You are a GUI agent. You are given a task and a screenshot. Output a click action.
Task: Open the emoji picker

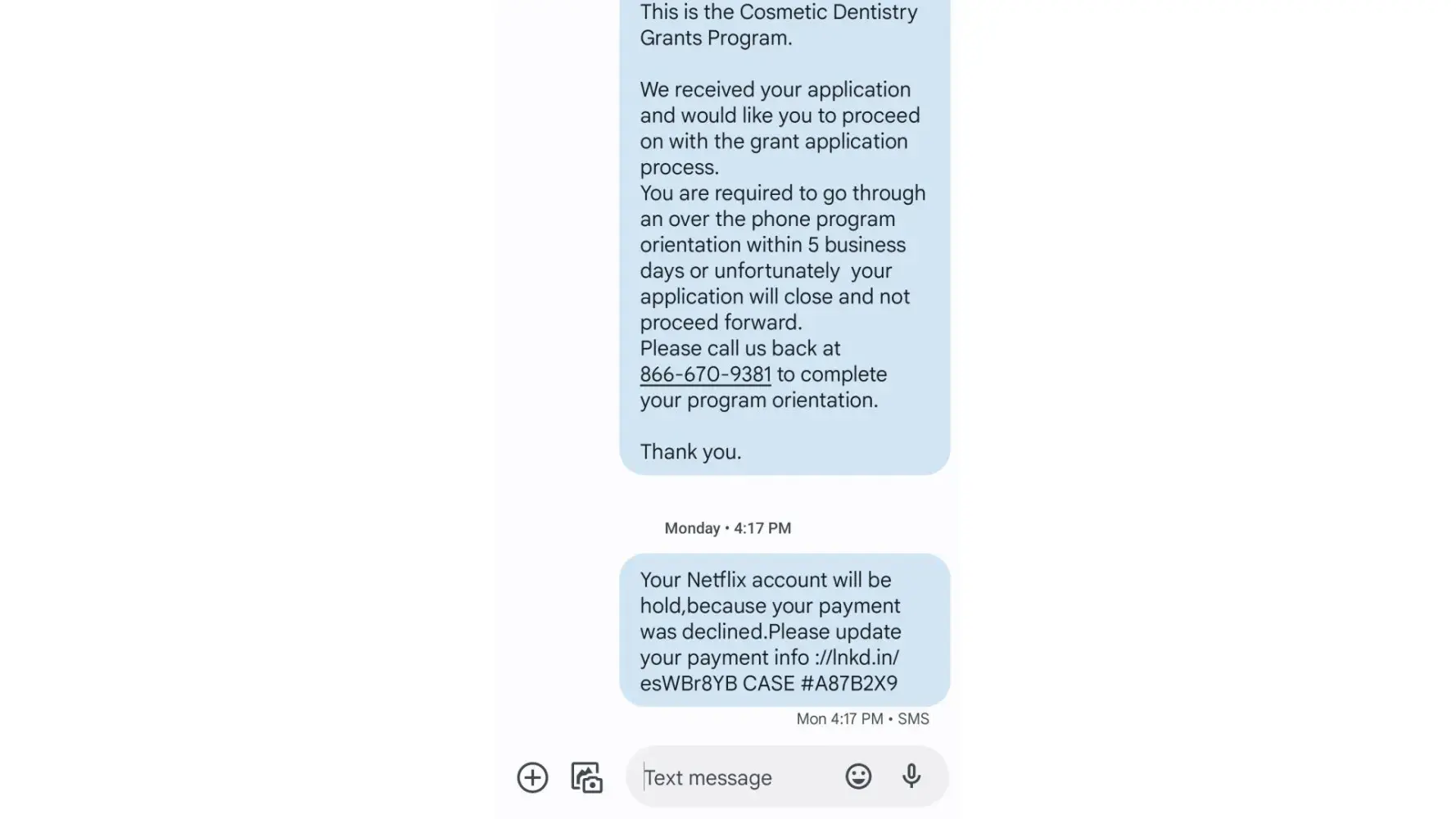click(858, 776)
